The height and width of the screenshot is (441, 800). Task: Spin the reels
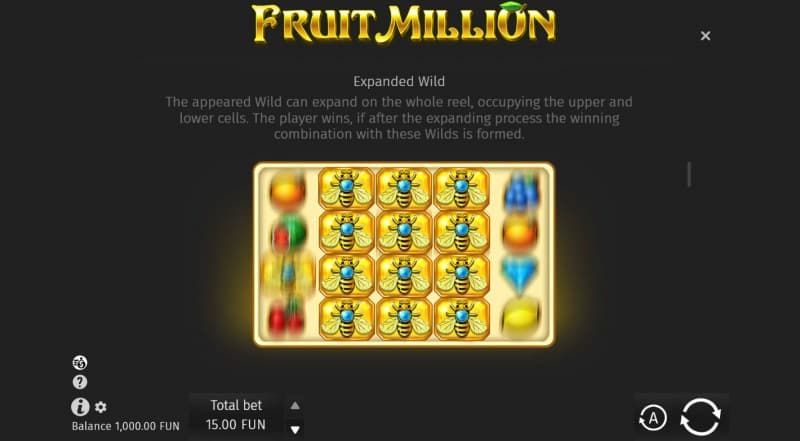click(x=700, y=416)
